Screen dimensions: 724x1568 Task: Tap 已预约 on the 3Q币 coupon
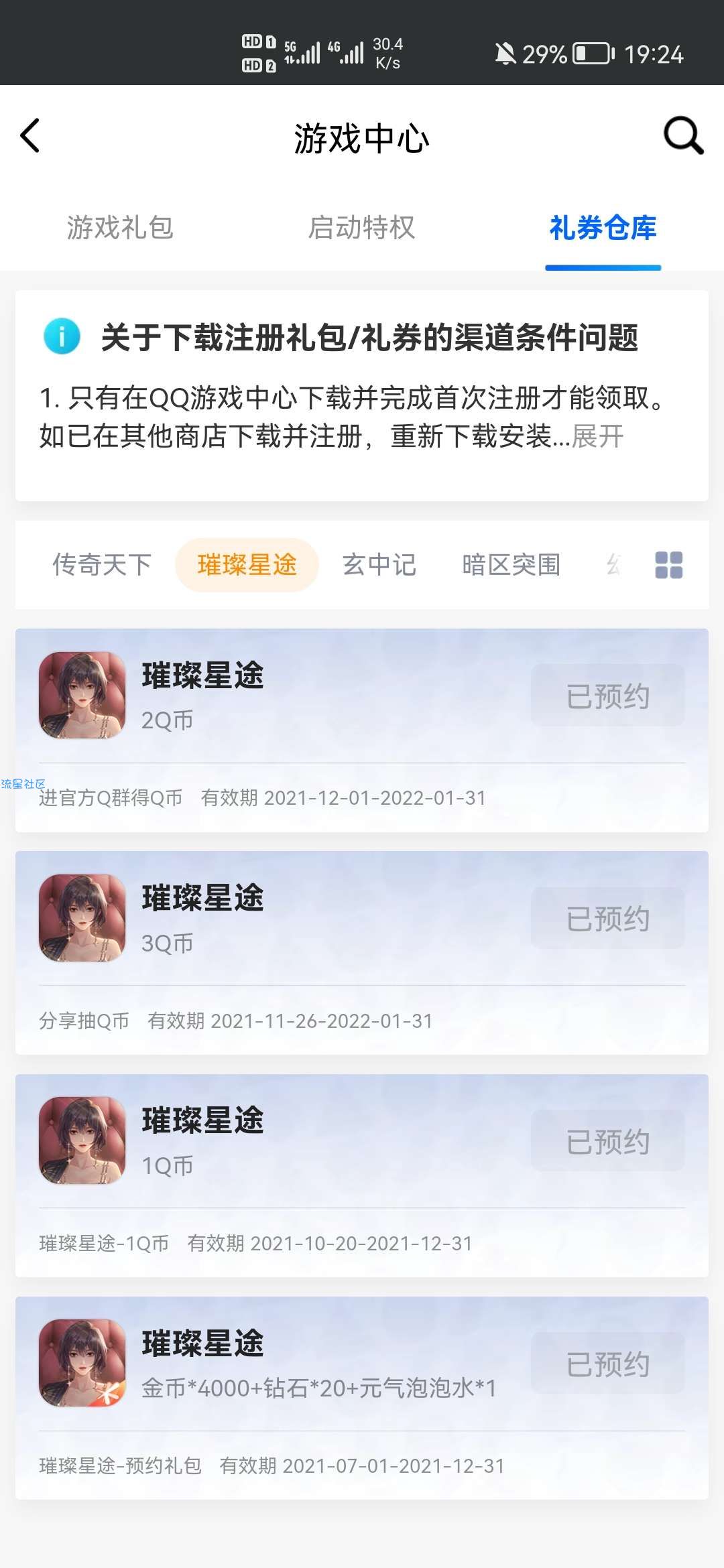[x=607, y=918]
